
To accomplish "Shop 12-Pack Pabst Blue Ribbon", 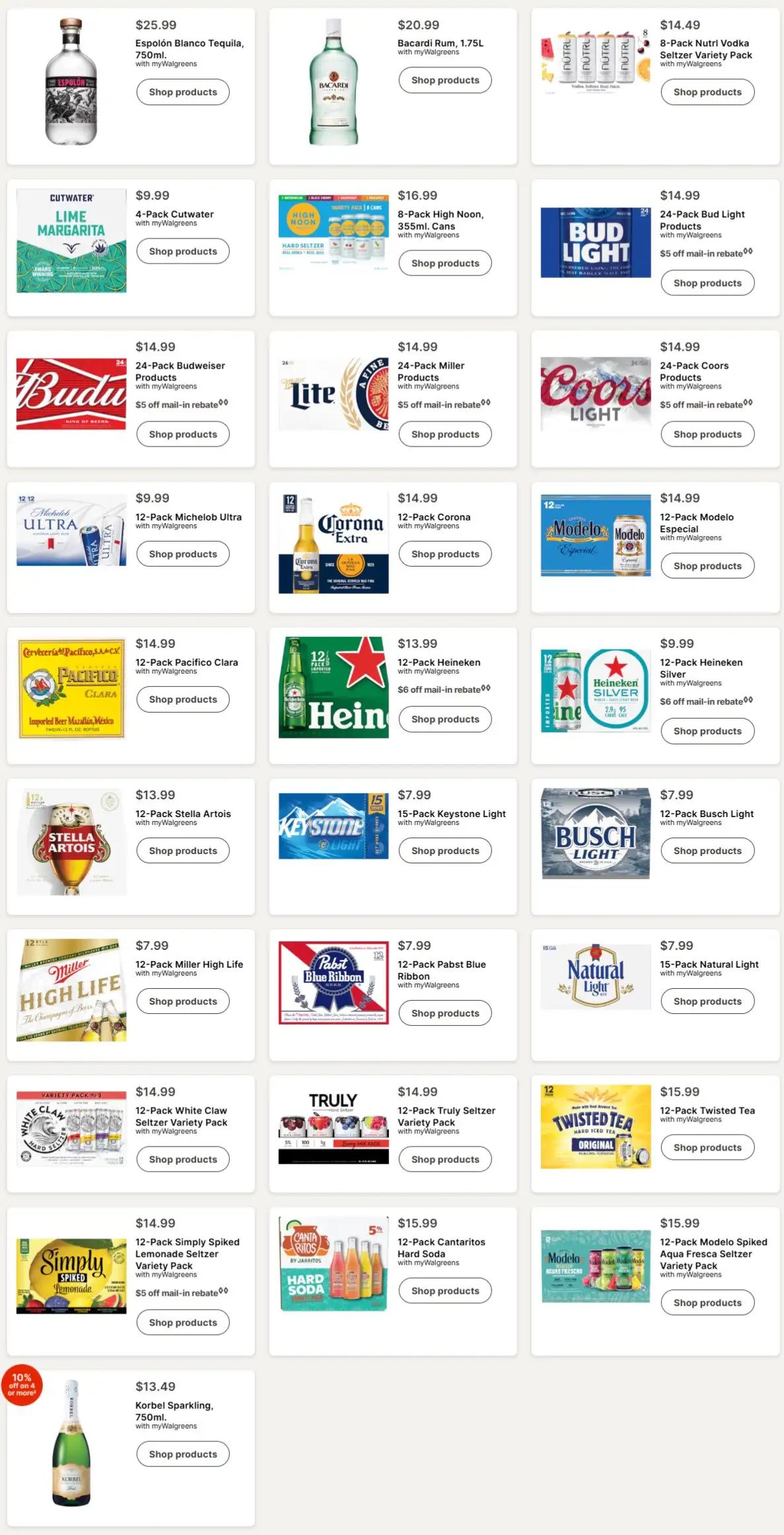I will pos(445,1013).
